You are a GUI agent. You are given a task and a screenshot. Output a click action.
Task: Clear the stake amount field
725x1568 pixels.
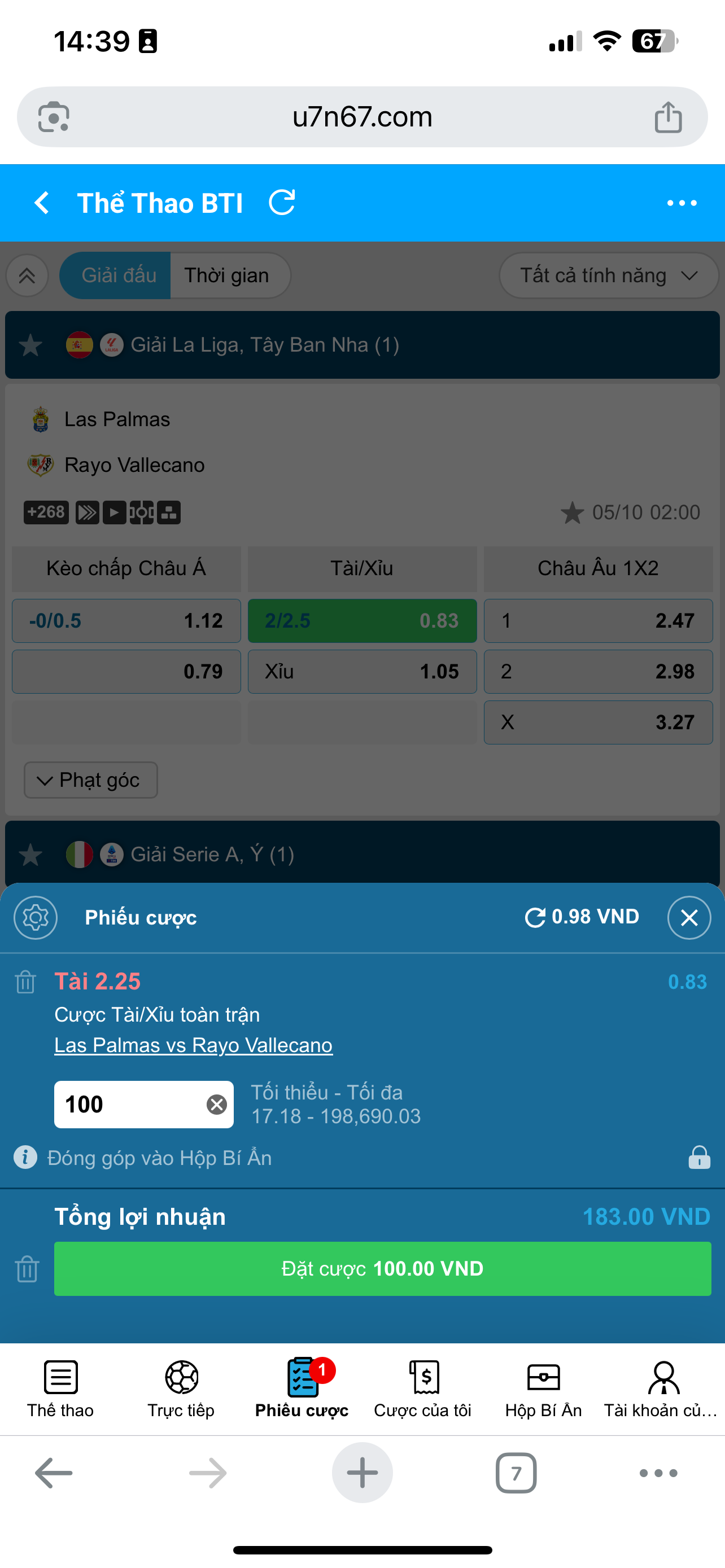click(216, 1104)
